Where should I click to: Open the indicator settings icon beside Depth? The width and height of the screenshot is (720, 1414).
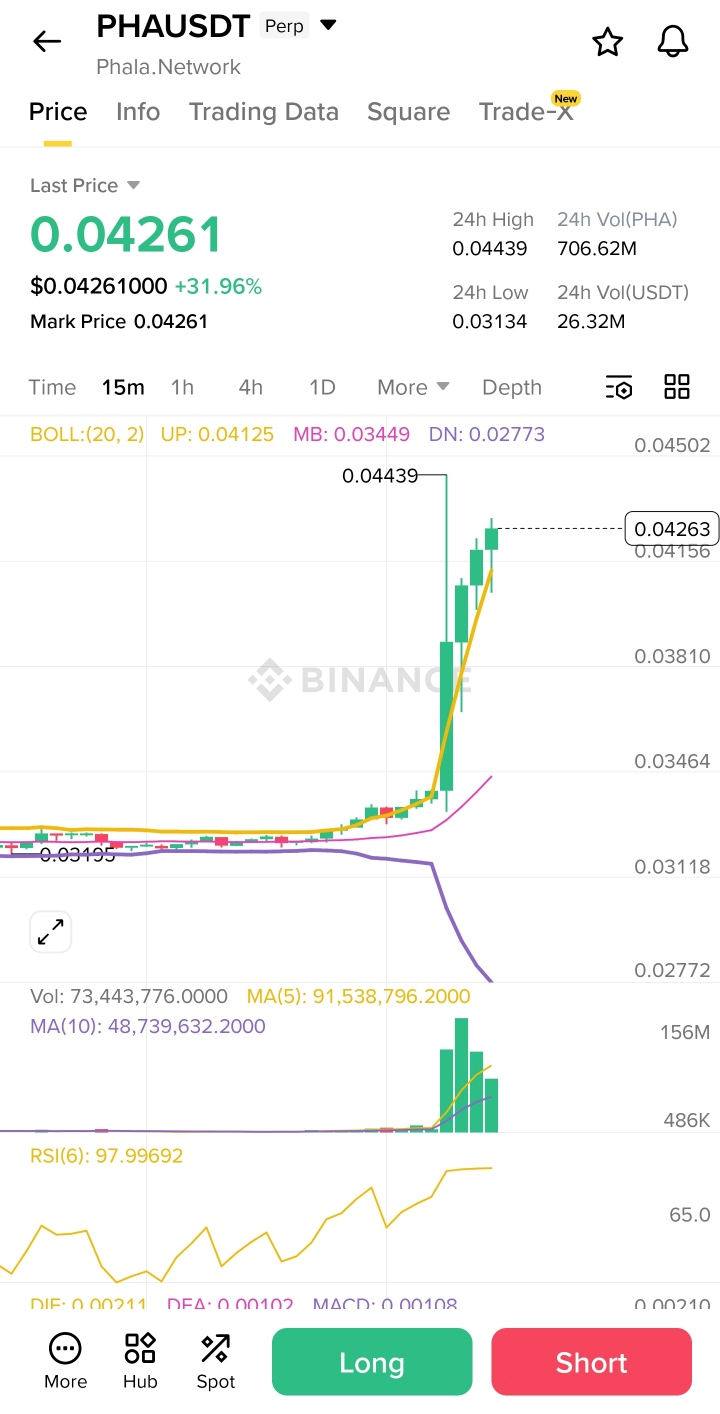619,386
